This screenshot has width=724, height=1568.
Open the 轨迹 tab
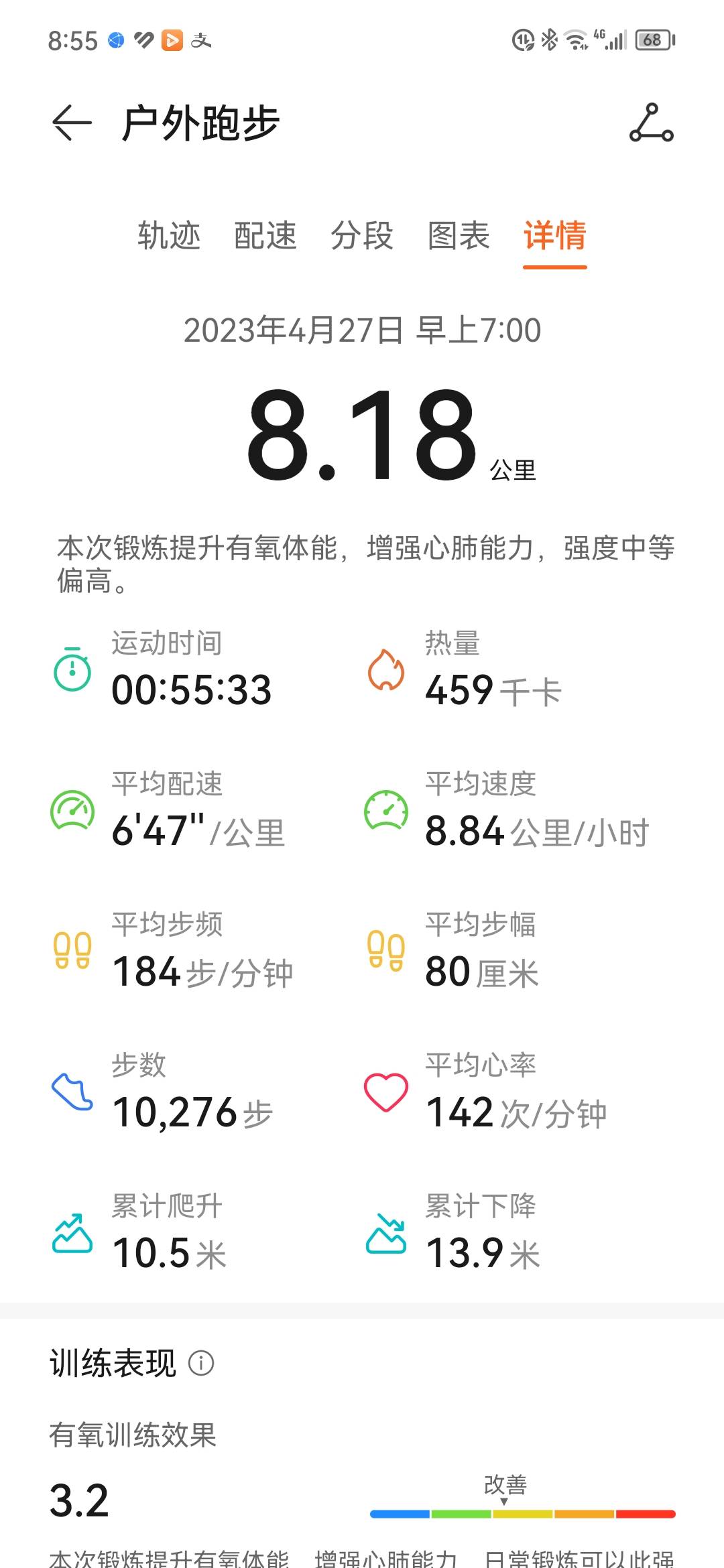point(169,236)
